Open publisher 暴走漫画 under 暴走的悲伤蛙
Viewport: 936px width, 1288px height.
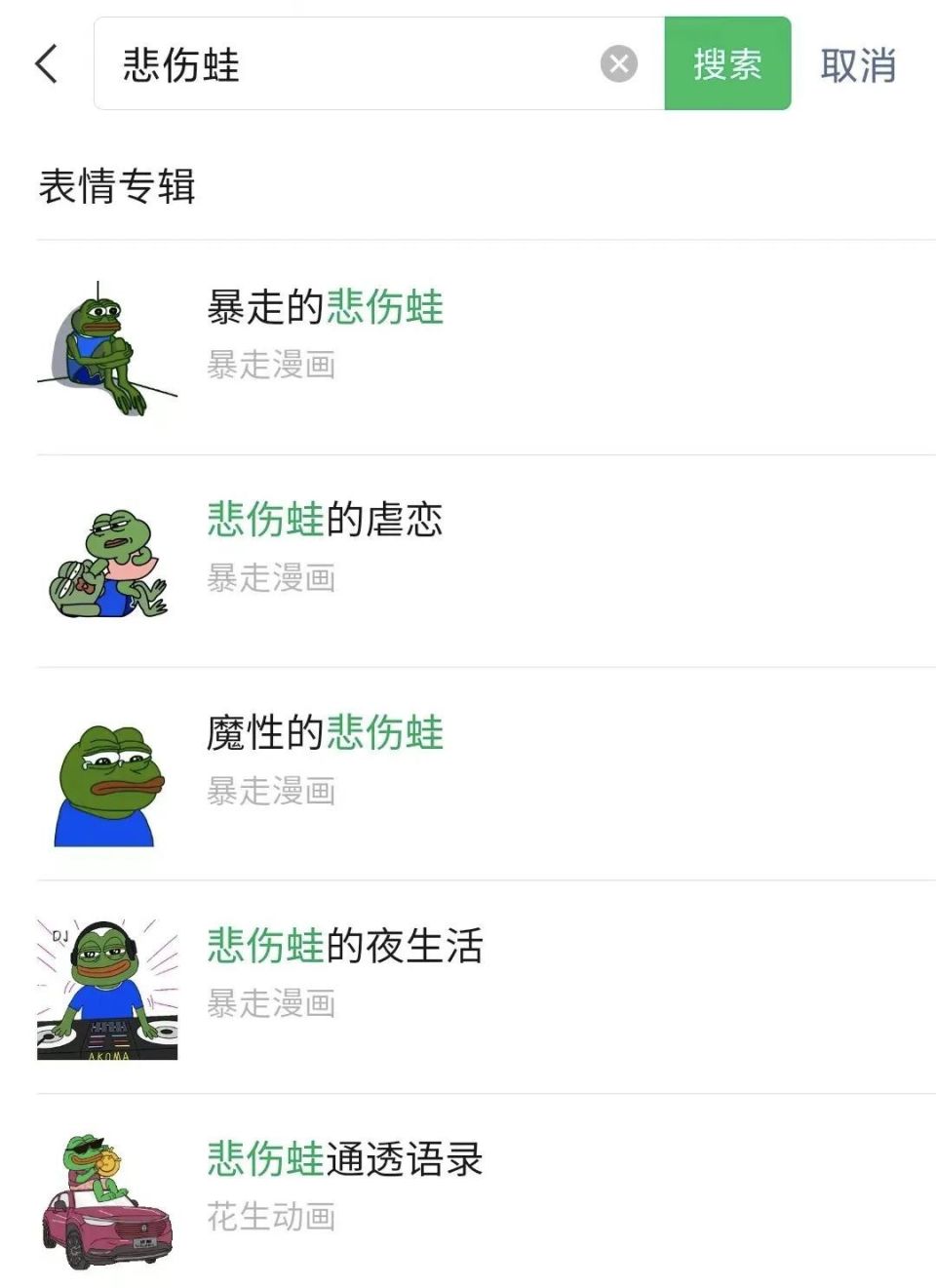click(x=273, y=367)
